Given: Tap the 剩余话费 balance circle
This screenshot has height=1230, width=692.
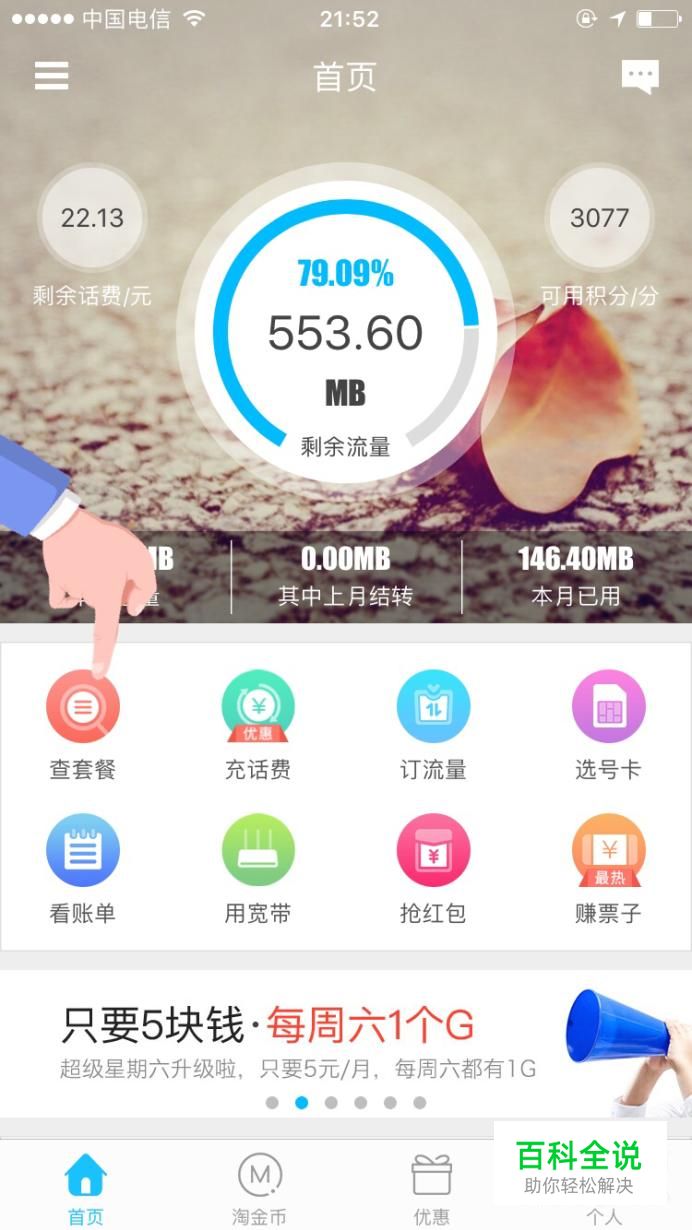Looking at the screenshot, I should point(92,218).
